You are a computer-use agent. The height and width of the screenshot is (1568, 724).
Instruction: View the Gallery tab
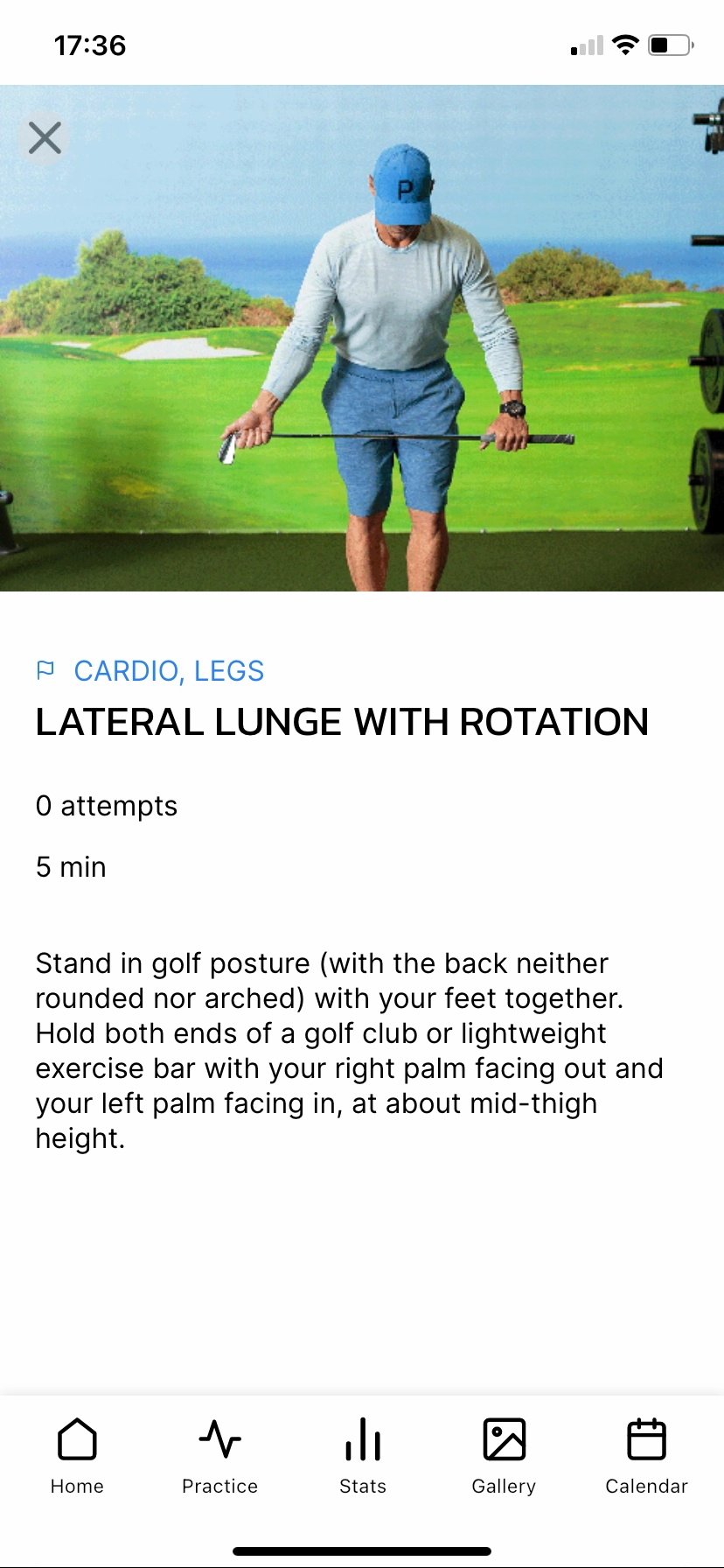coord(504,1456)
